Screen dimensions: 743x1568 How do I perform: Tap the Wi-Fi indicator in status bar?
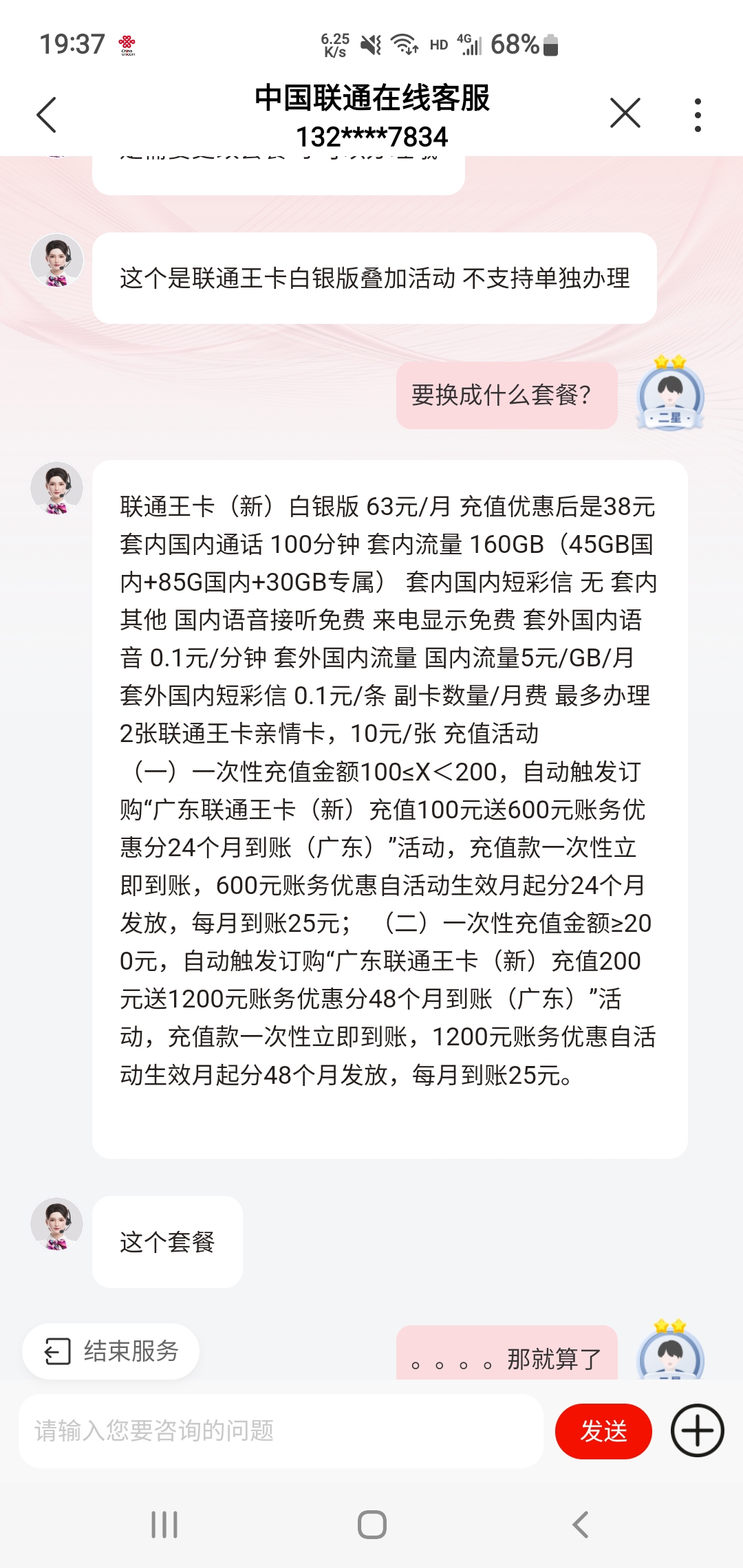[402, 43]
